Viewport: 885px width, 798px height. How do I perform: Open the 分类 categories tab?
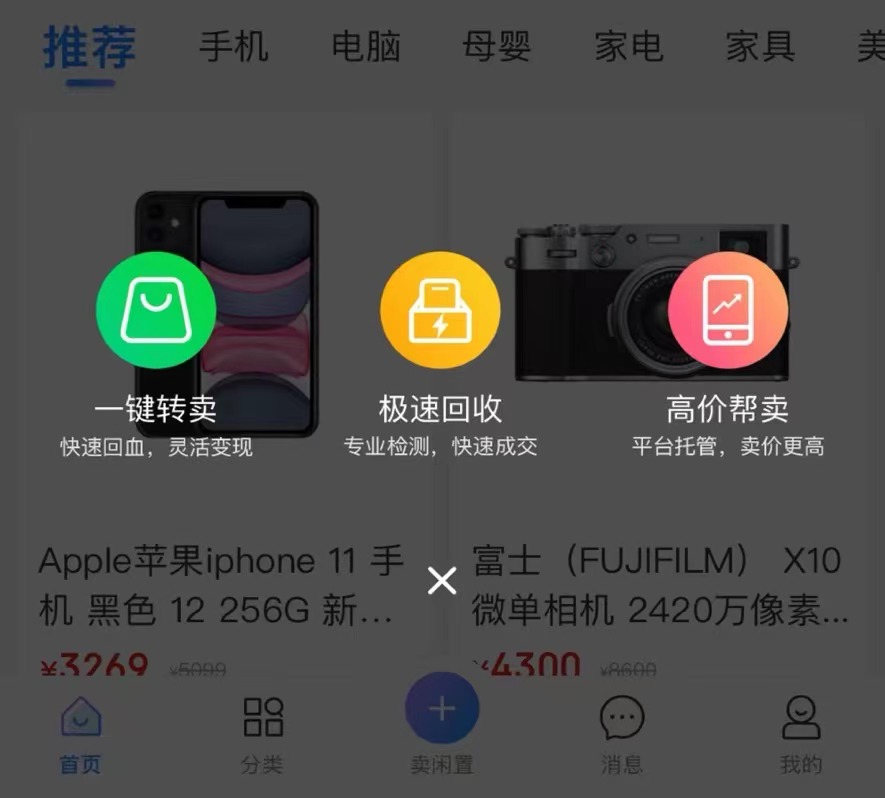263,735
